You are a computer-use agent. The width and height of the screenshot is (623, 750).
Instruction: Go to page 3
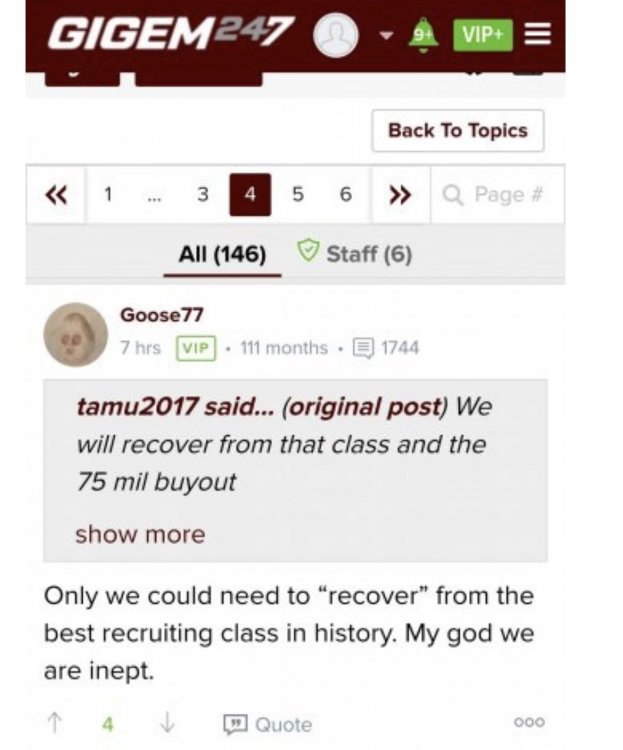click(202, 195)
